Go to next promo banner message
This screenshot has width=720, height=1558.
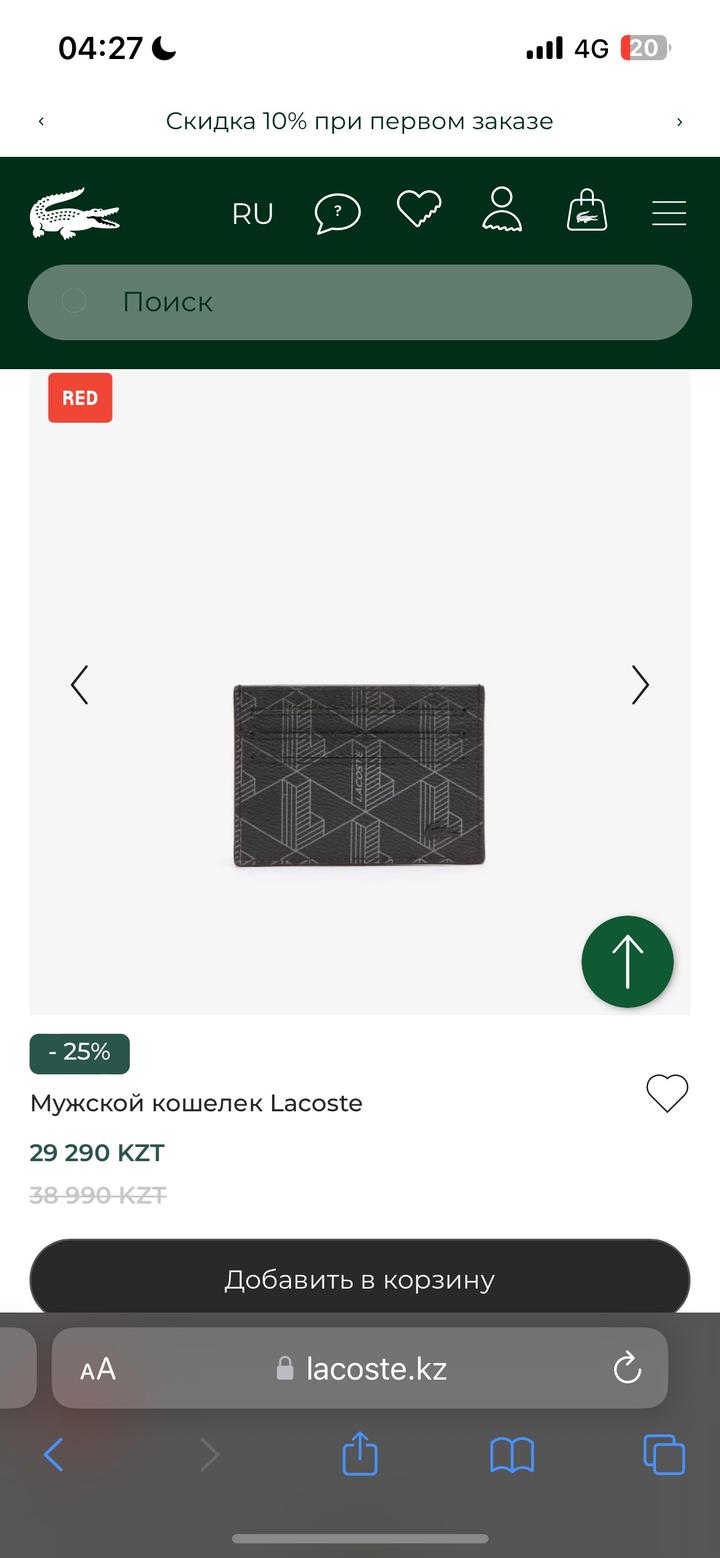click(x=680, y=122)
